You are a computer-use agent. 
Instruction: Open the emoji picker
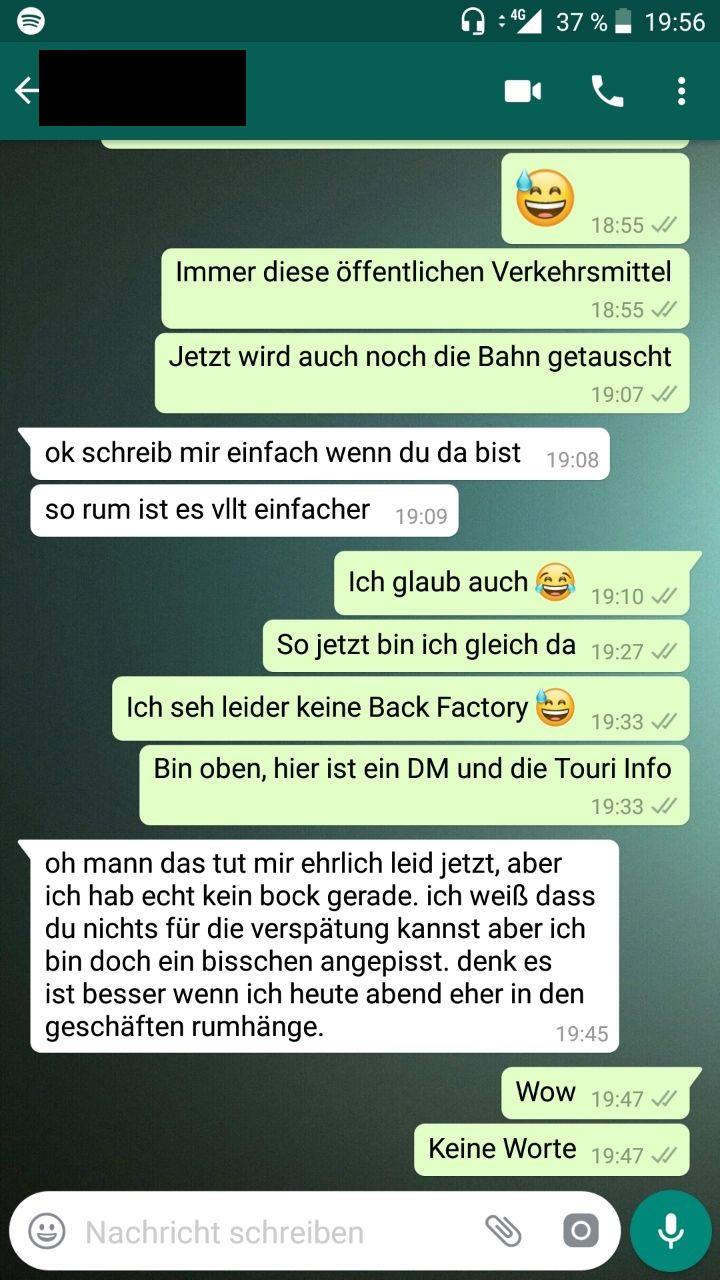47,1231
